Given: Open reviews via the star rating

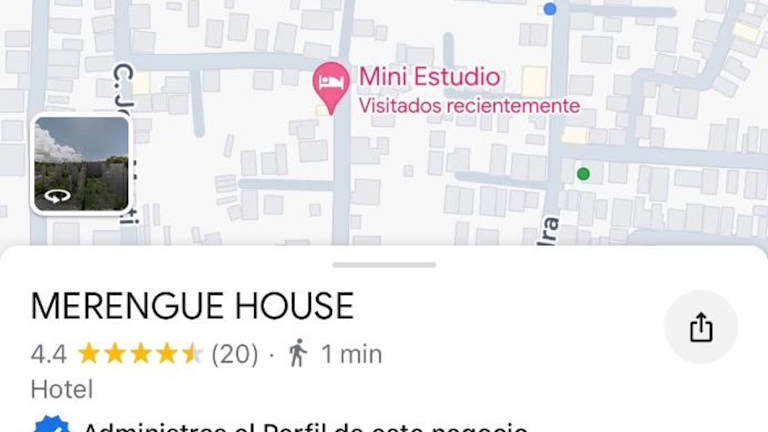Looking at the screenshot, I should coord(140,354).
